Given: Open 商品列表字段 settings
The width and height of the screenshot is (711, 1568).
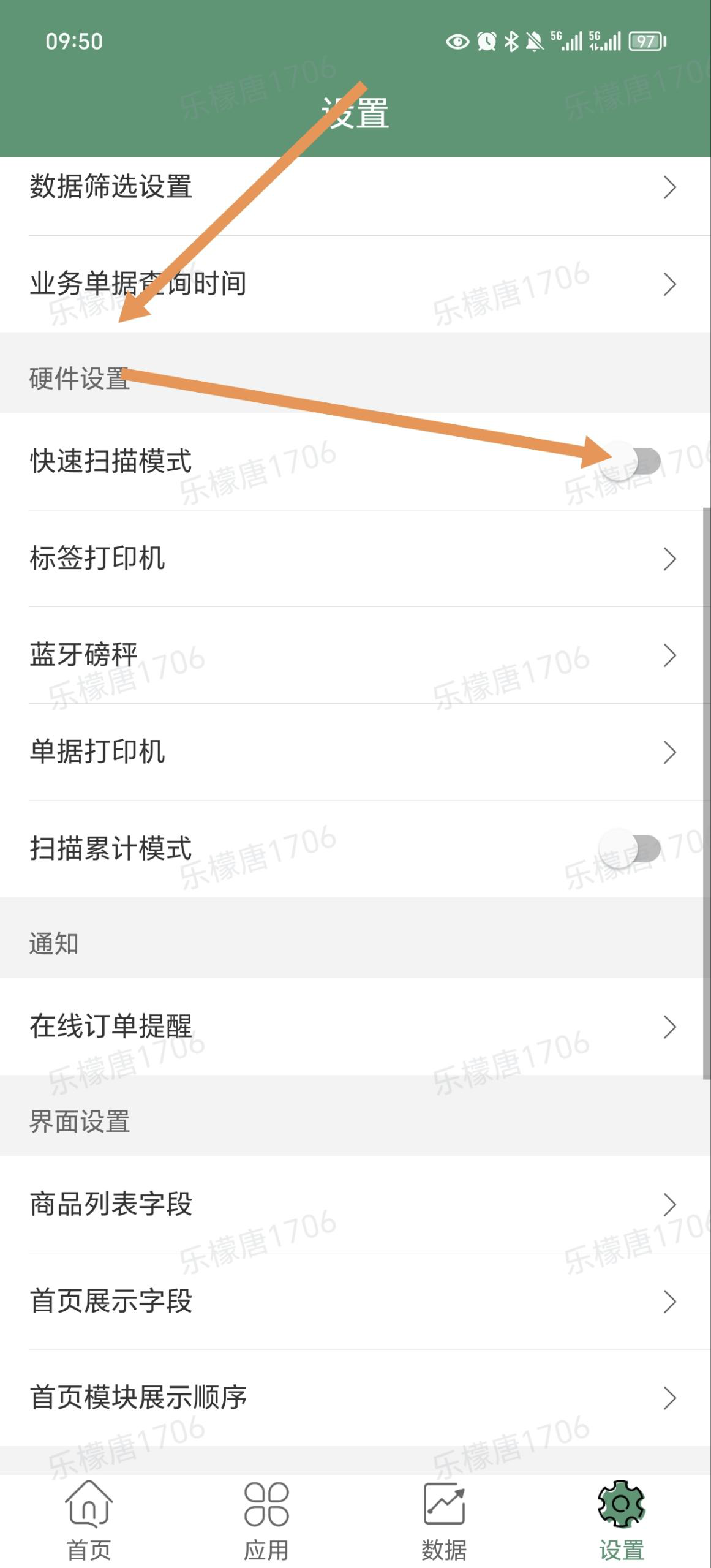Looking at the screenshot, I should (x=355, y=1204).
